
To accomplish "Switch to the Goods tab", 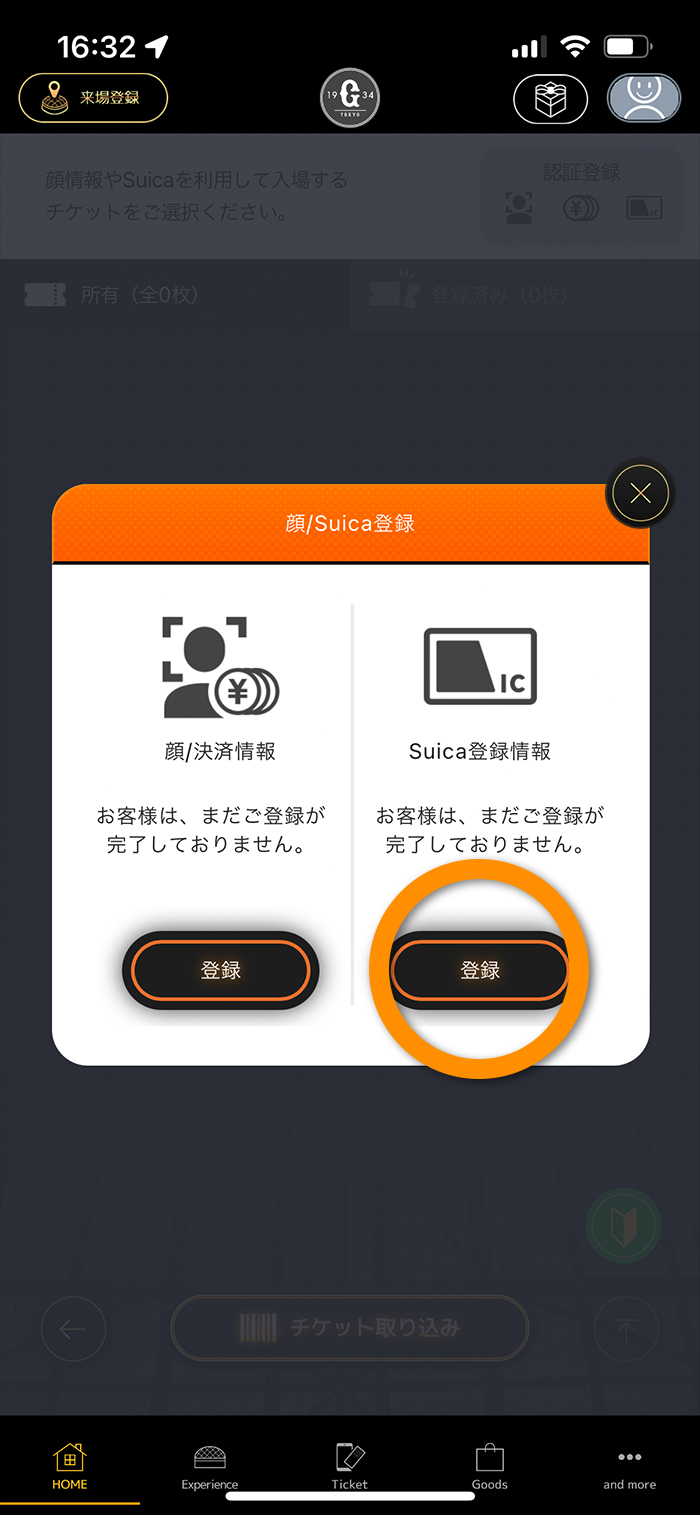I will (490, 1467).
